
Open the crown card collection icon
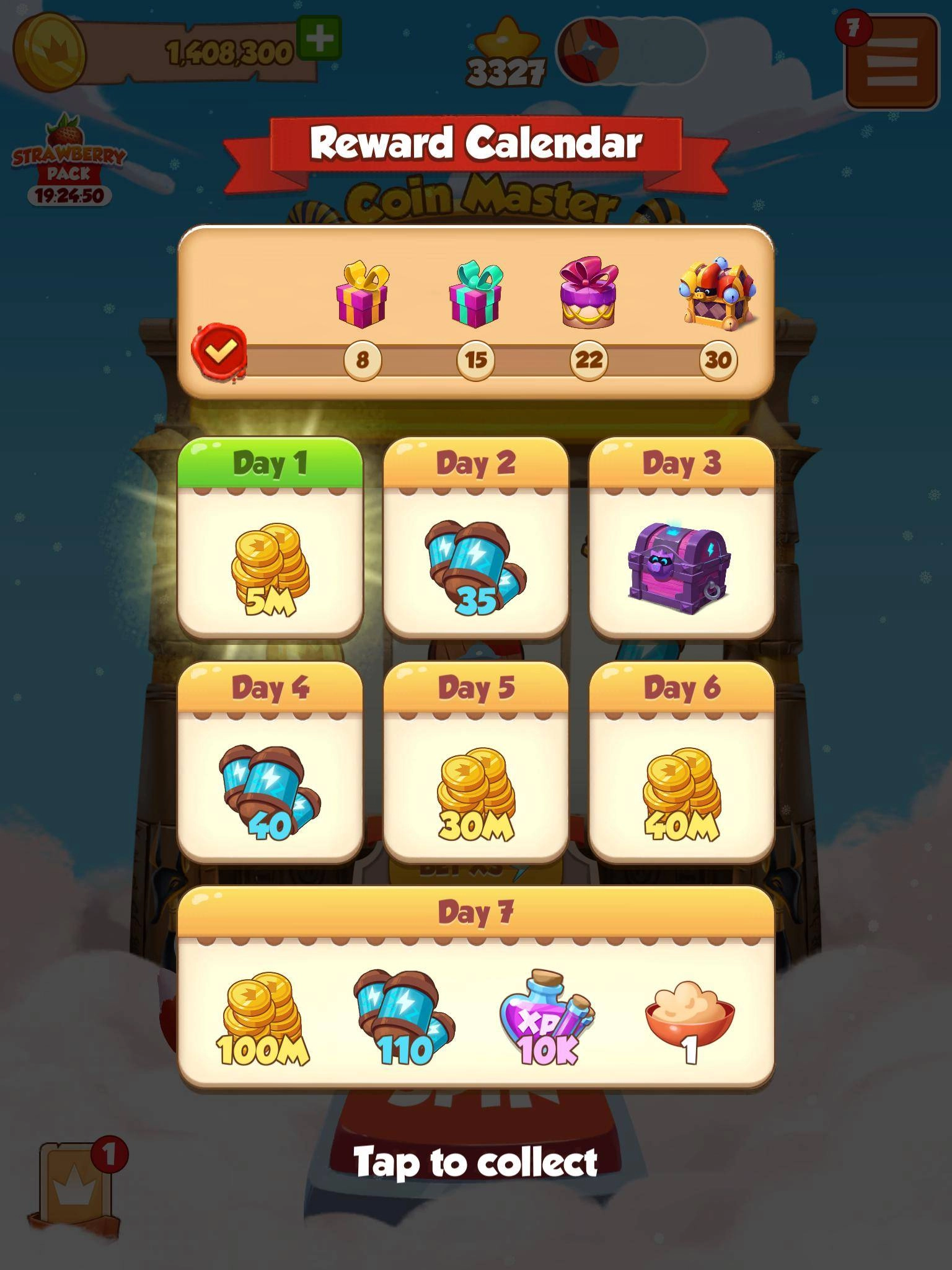pyautogui.click(x=74, y=1189)
